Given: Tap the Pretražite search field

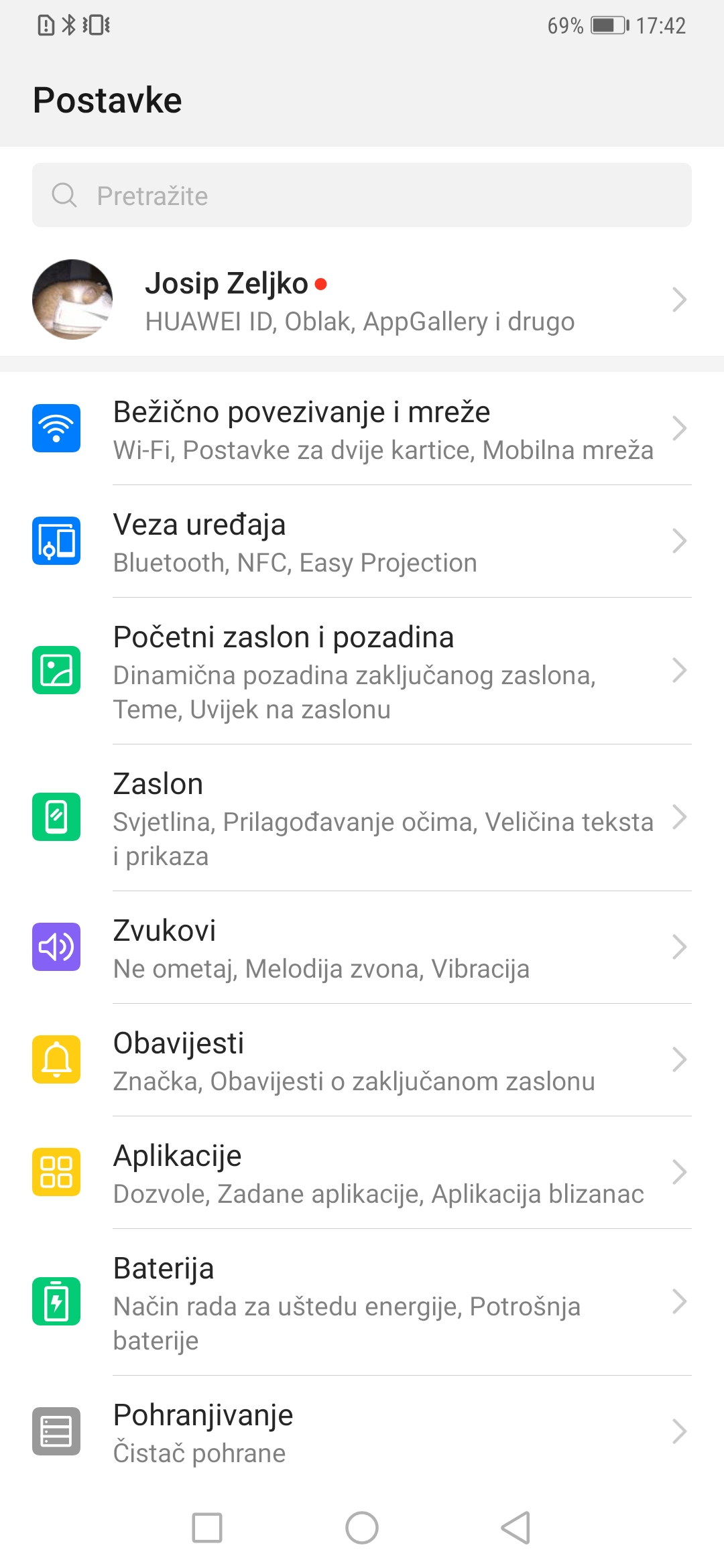Looking at the screenshot, I should tap(362, 195).
